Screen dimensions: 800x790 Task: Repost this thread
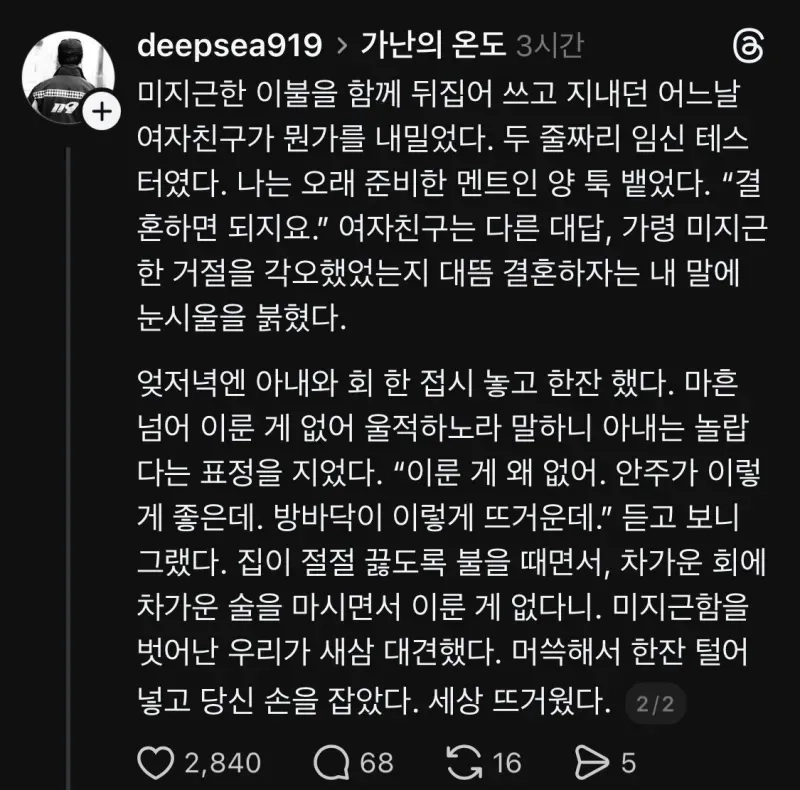click(x=464, y=763)
